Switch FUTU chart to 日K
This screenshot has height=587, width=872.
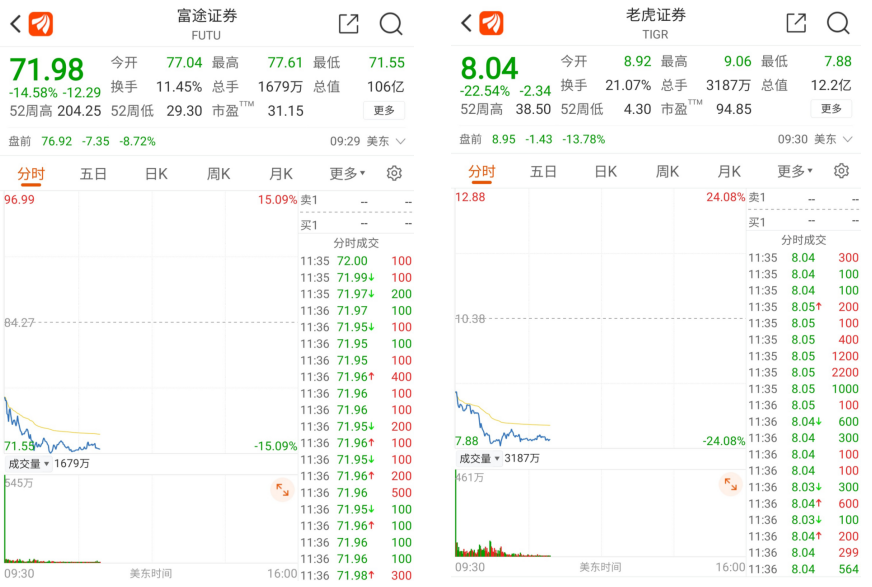click(156, 174)
